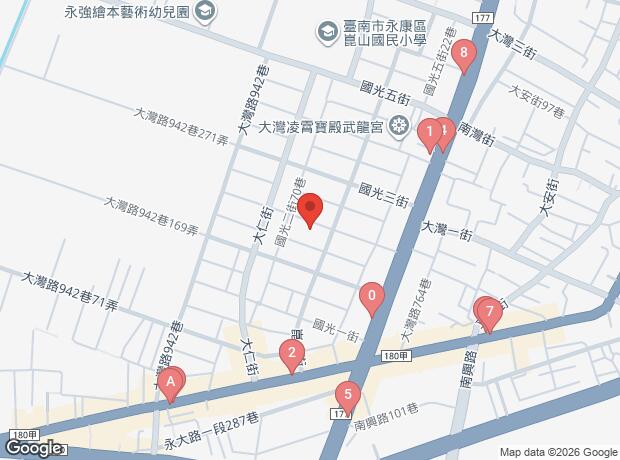Tap the unlabeled red pin near 國光三街70巷
This screenshot has height=460, width=620.
[310, 206]
